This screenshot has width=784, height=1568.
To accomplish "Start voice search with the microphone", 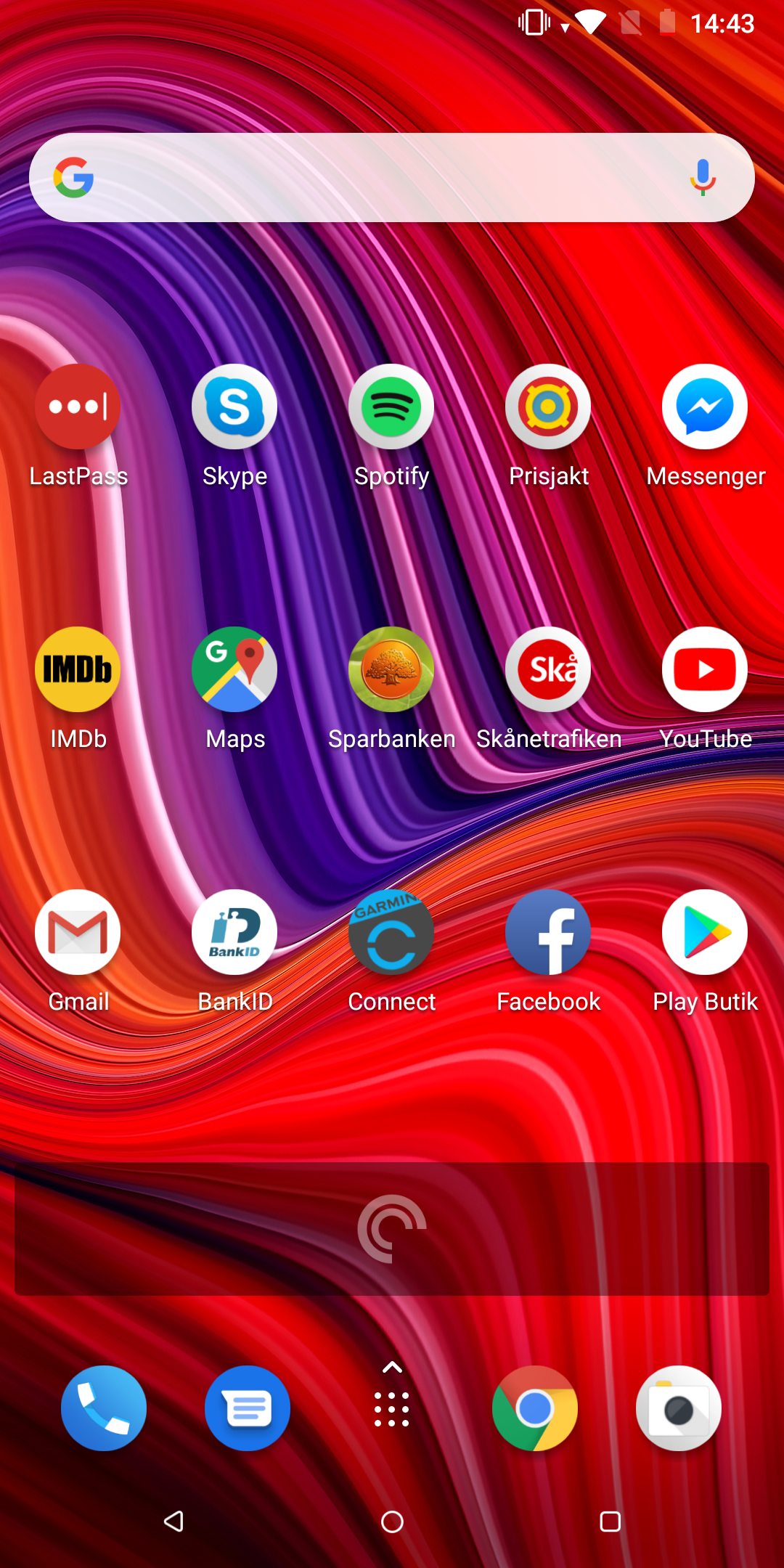I will 702,177.
